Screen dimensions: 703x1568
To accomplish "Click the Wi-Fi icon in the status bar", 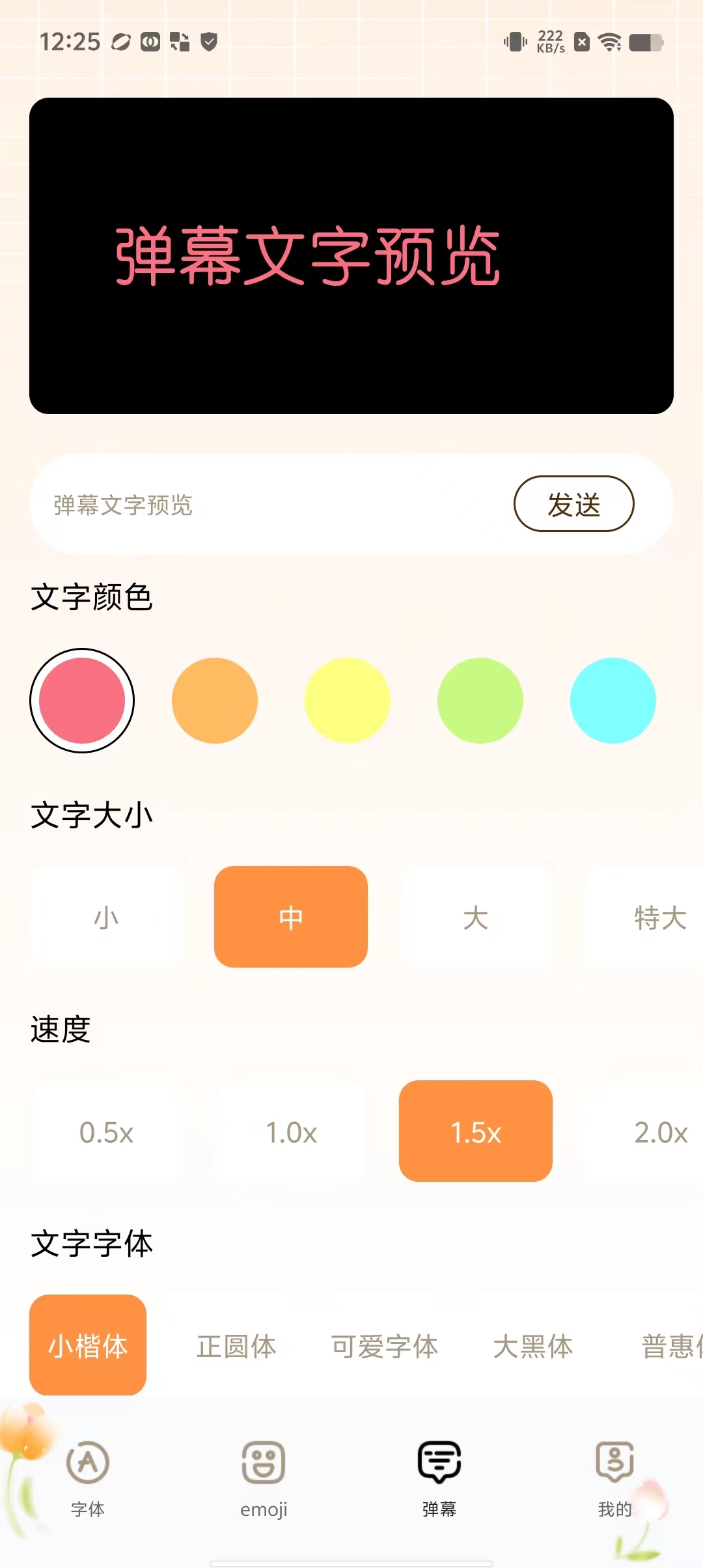I will pos(609,41).
